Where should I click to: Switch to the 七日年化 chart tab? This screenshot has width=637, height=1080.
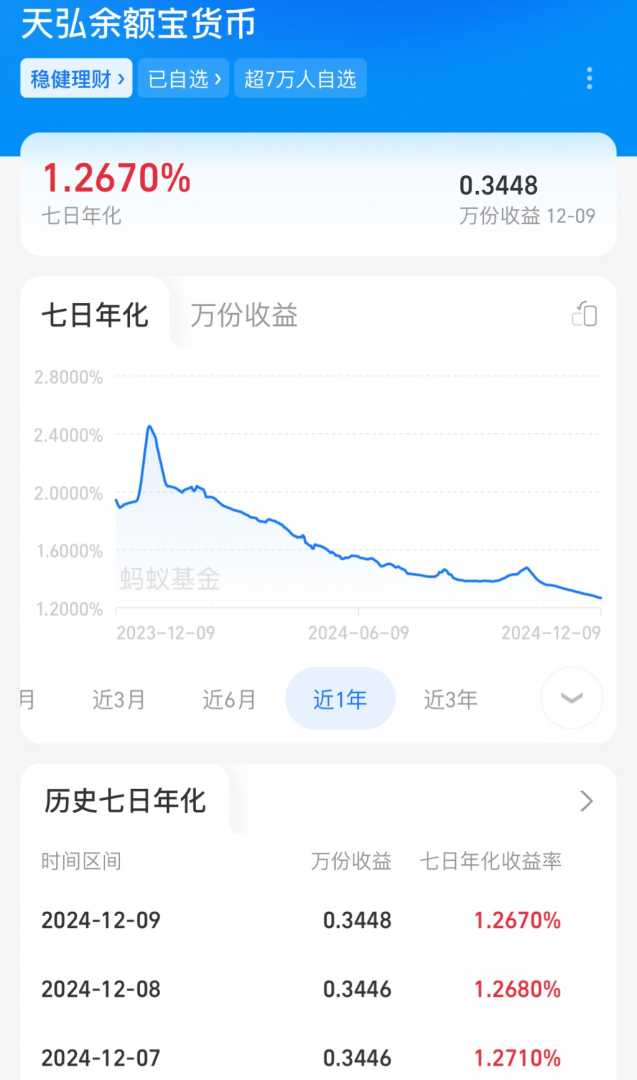pyautogui.click(x=94, y=316)
